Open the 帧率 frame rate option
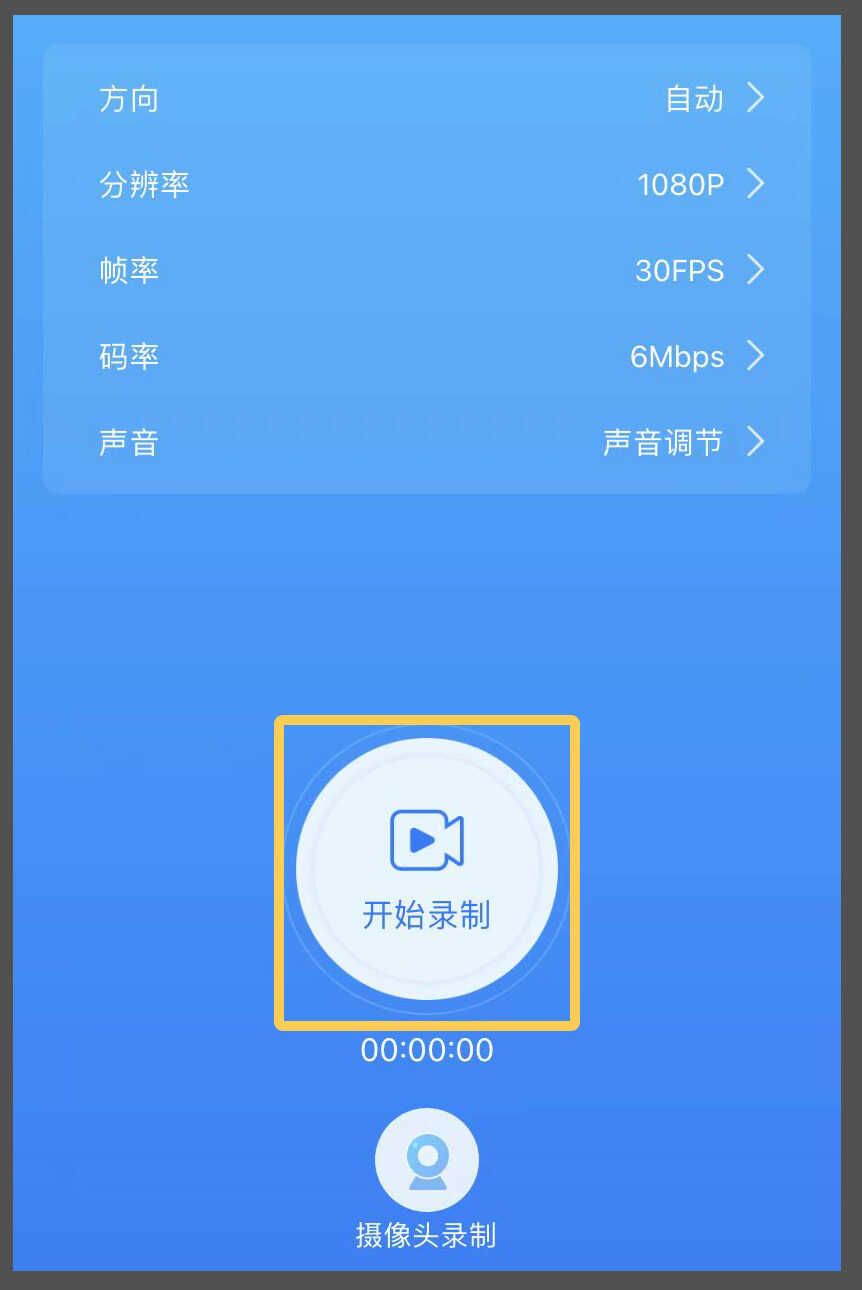 (x=427, y=270)
